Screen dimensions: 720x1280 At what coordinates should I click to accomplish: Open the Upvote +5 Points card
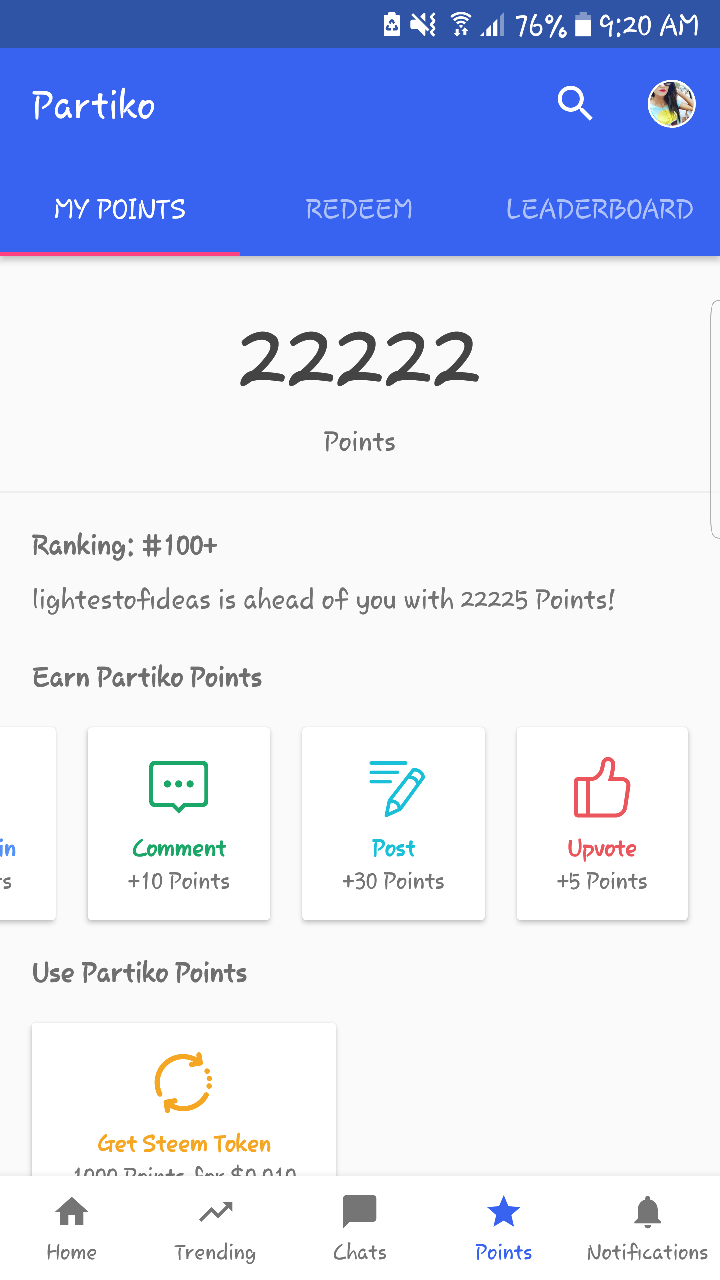click(x=602, y=823)
